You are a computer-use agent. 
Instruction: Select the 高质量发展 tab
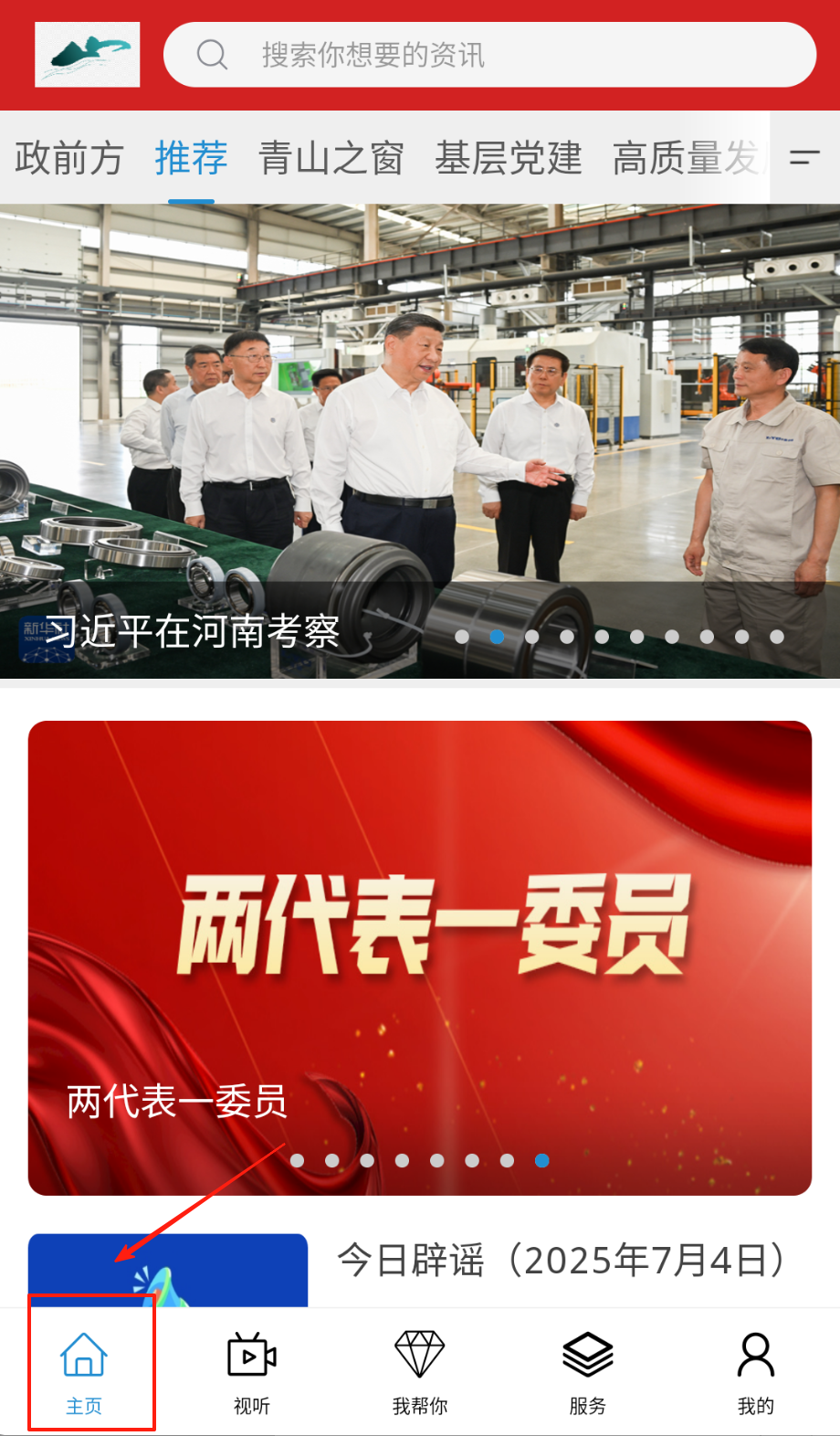(687, 158)
